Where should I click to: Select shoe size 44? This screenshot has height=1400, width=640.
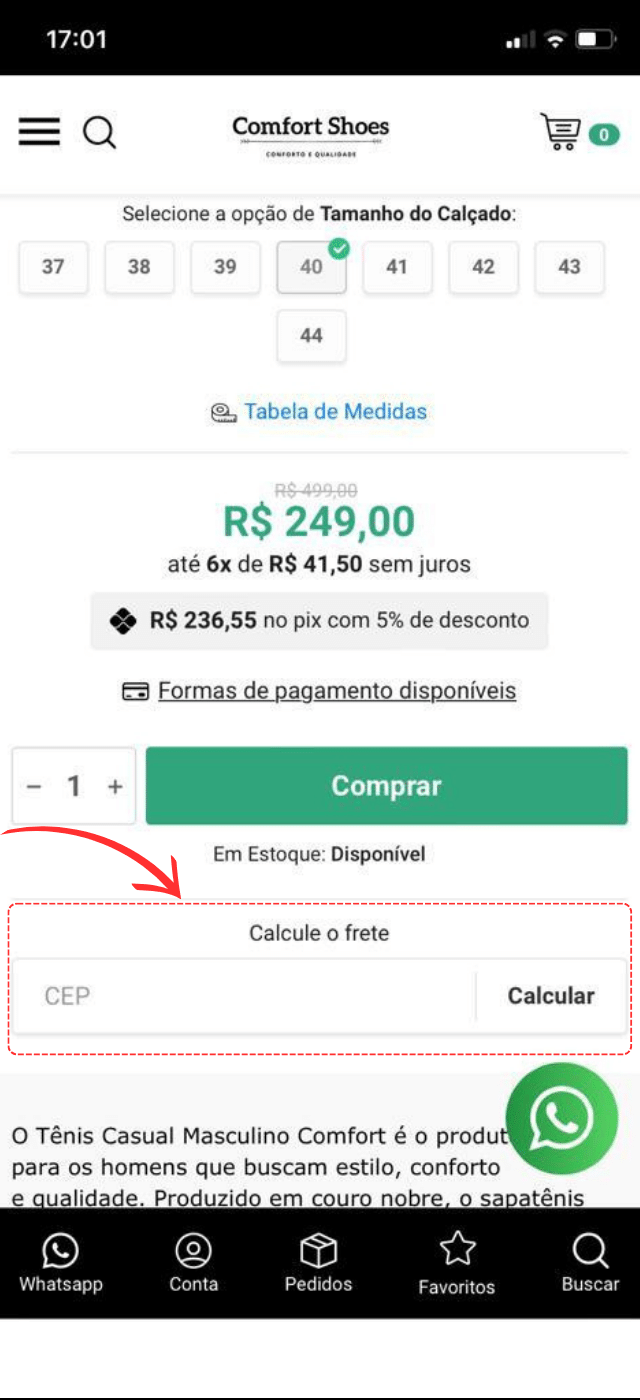[311, 336]
